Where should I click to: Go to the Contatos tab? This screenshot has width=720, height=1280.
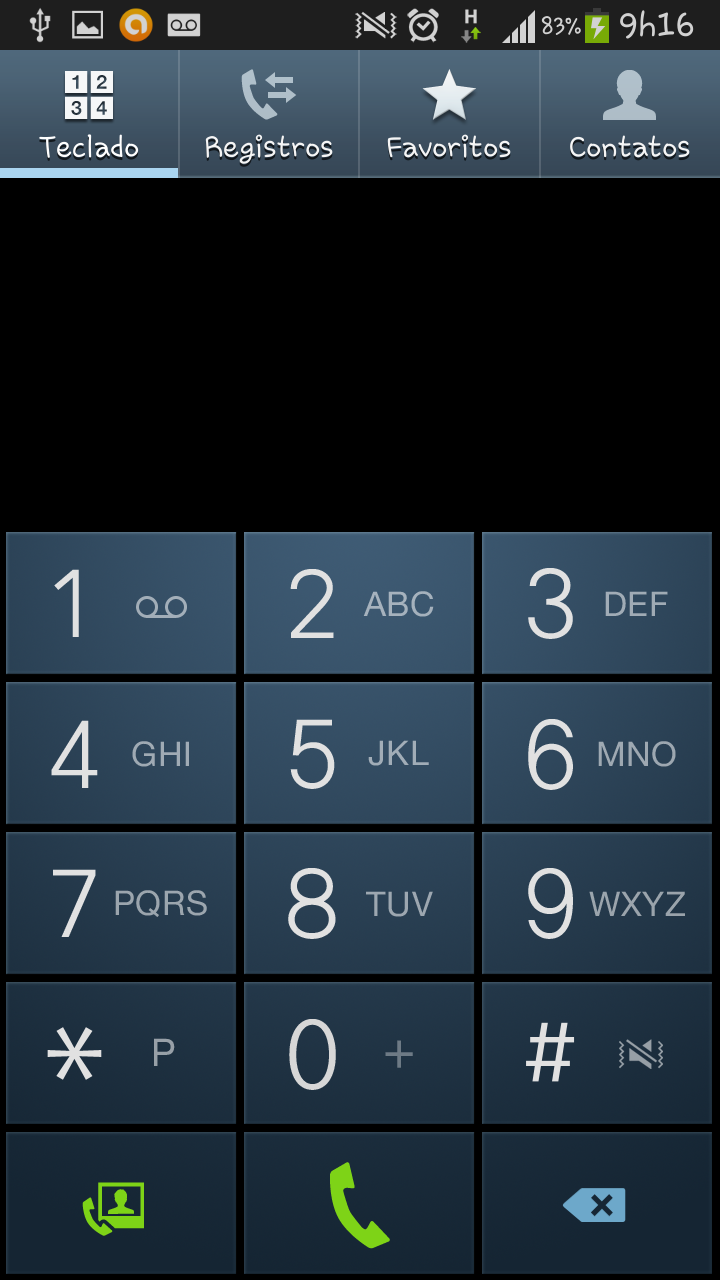pyautogui.click(x=630, y=114)
